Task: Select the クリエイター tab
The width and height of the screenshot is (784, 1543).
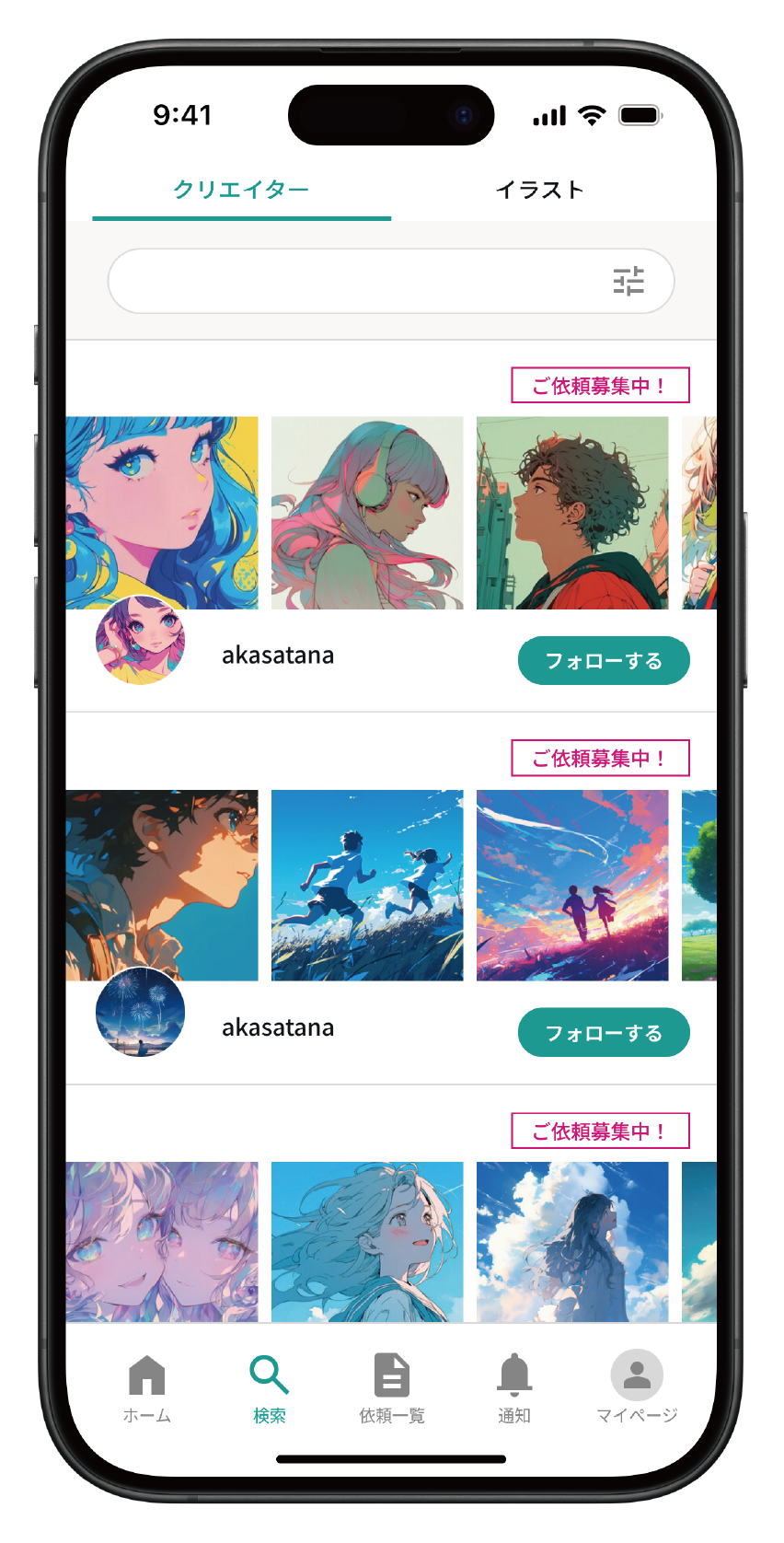Action: 241,190
